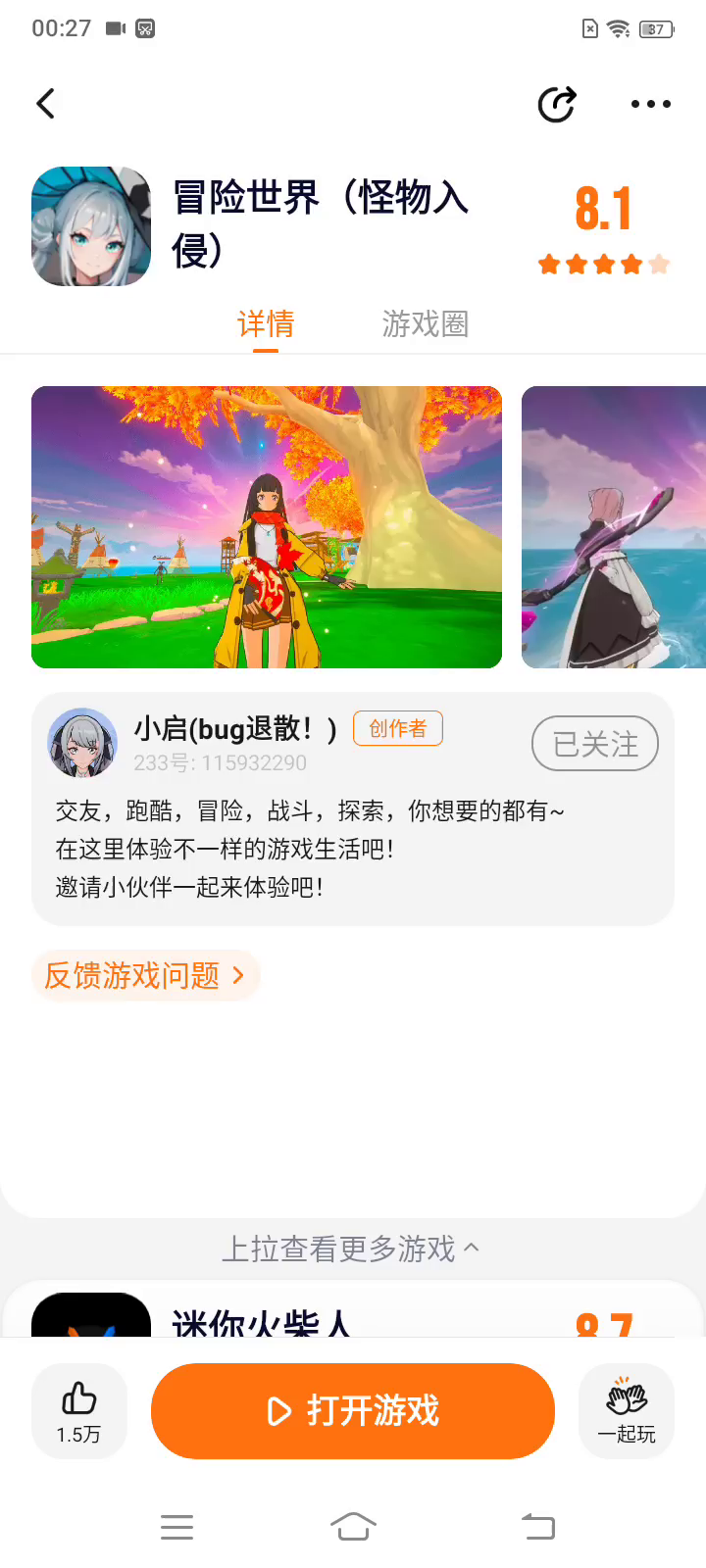Tap the system home button
This screenshot has height=1568, width=706.
(353, 1526)
